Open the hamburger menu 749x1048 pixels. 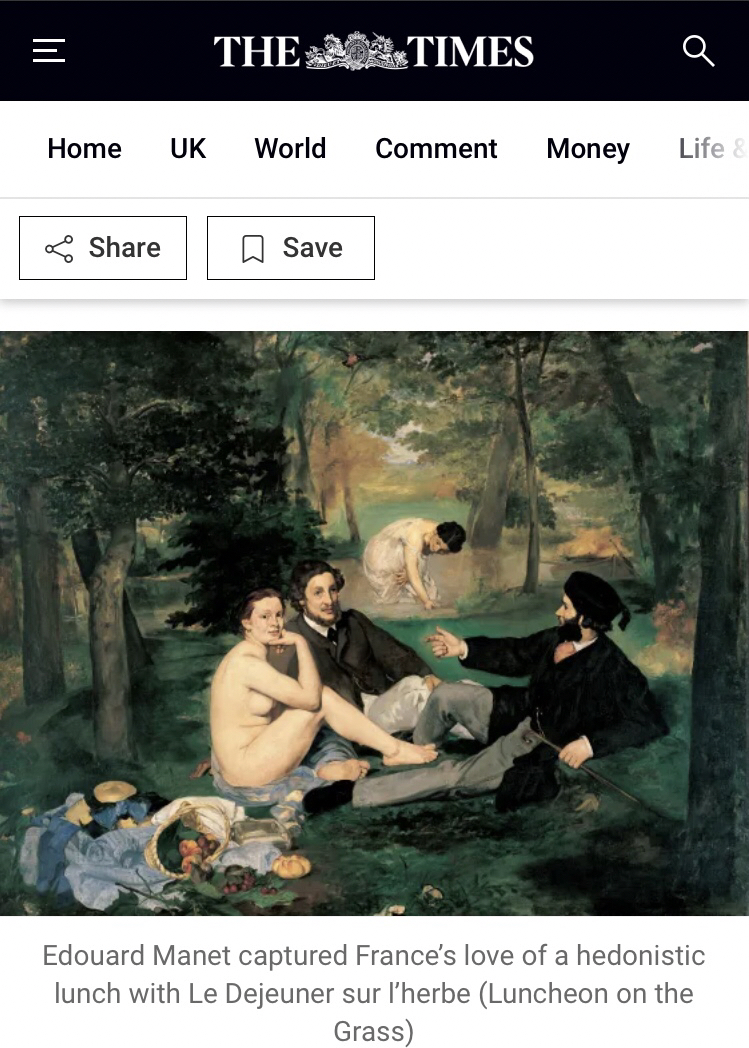click(x=49, y=51)
